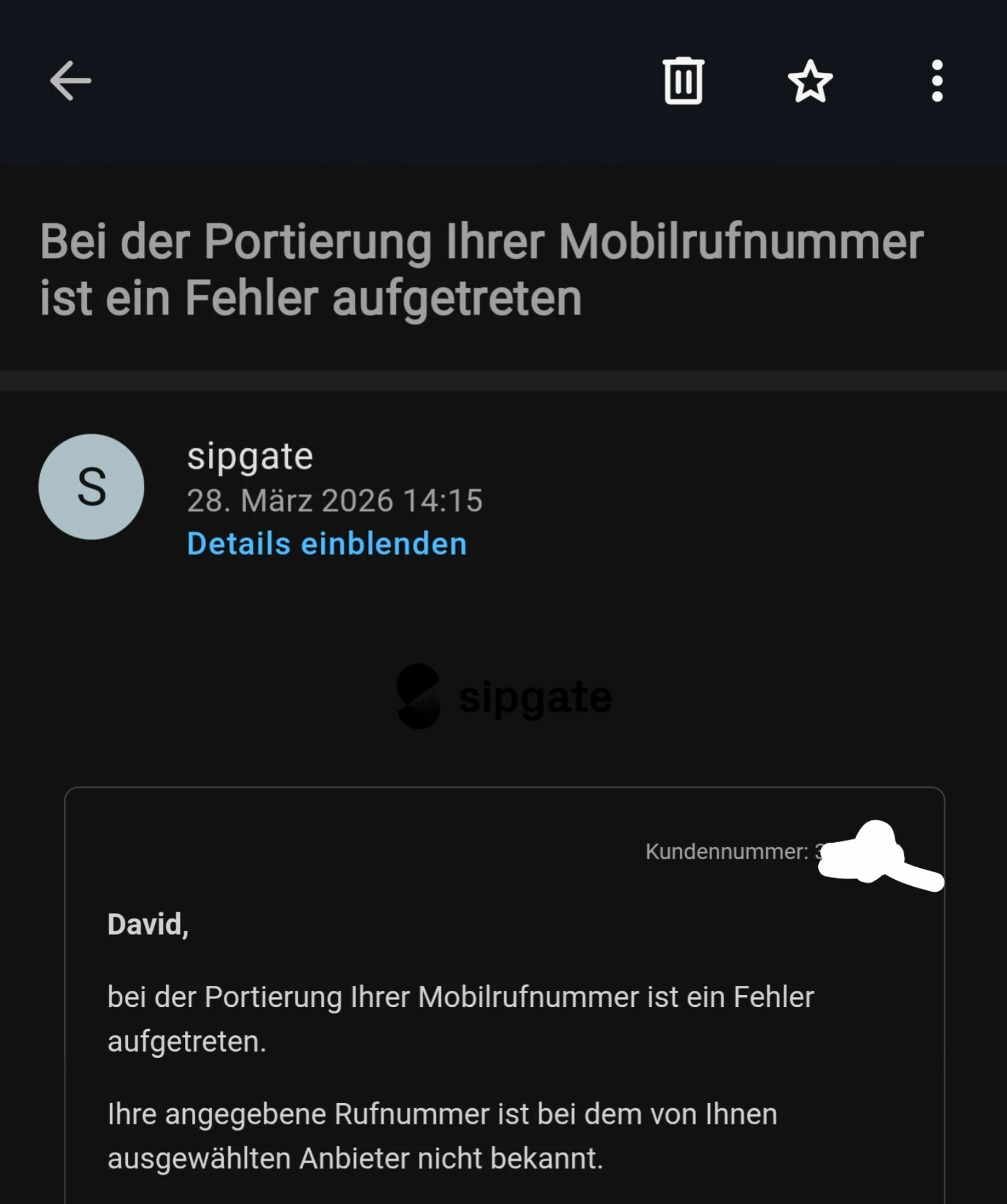Open the sipgate sender avatar
1007x1204 pixels.
pyautogui.click(x=92, y=487)
